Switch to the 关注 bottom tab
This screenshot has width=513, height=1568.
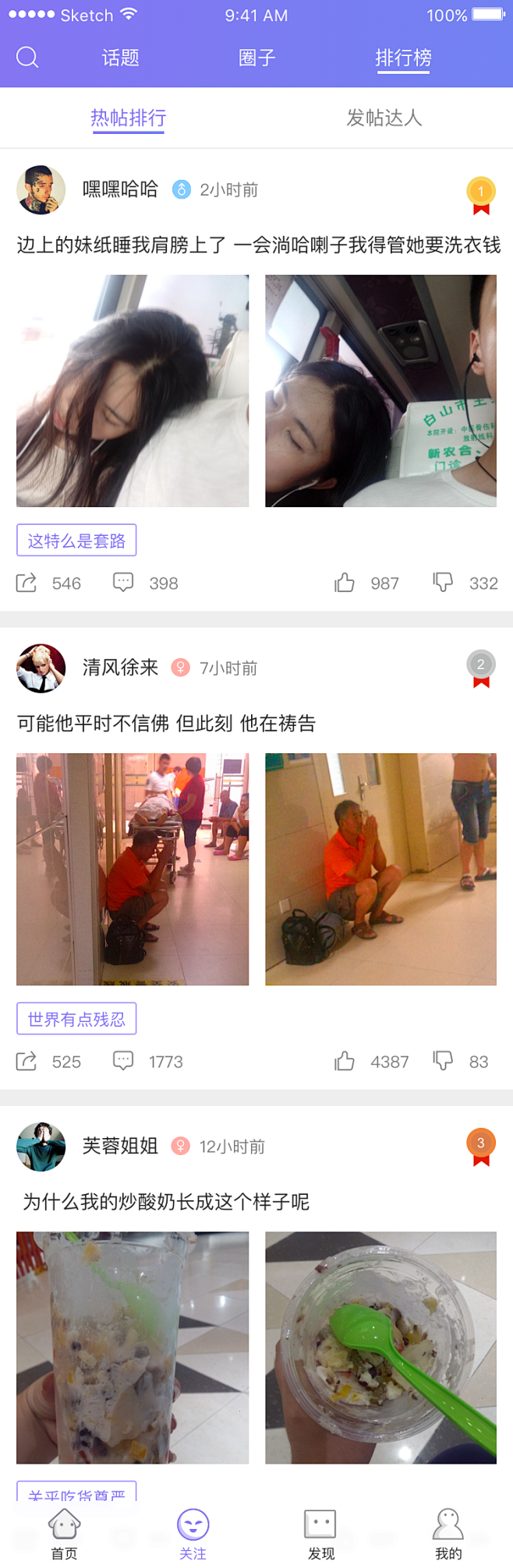pyautogui.click(x=193, y=1533)
